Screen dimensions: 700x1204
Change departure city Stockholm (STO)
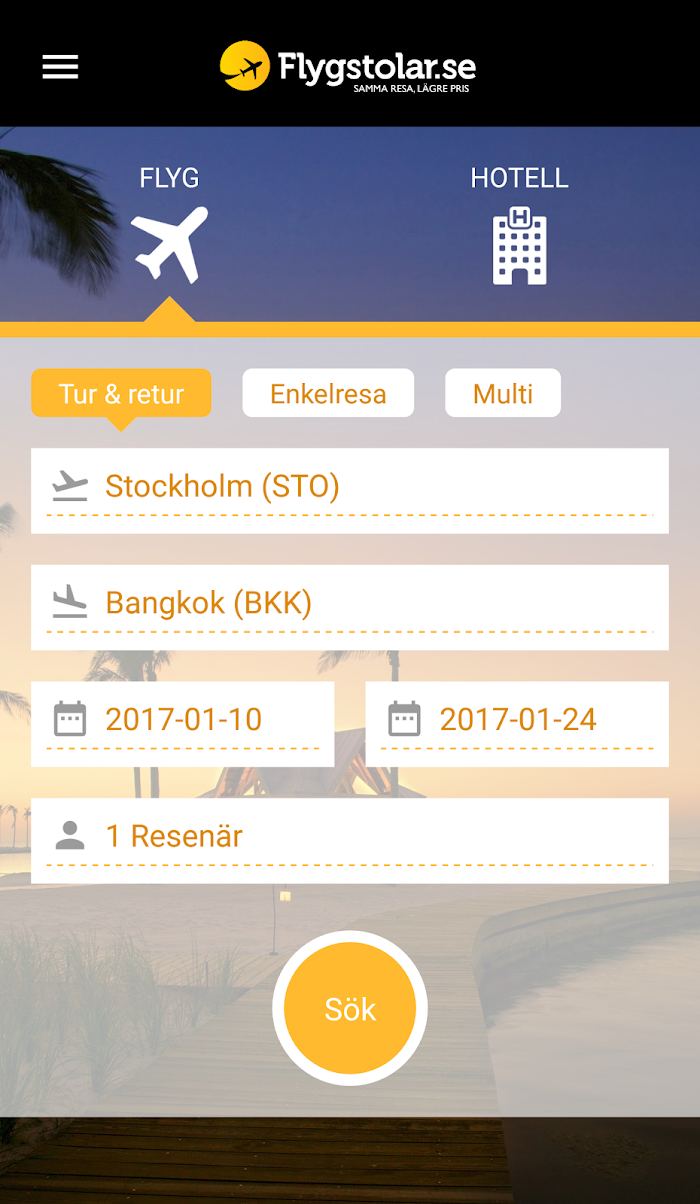point(350,491)
